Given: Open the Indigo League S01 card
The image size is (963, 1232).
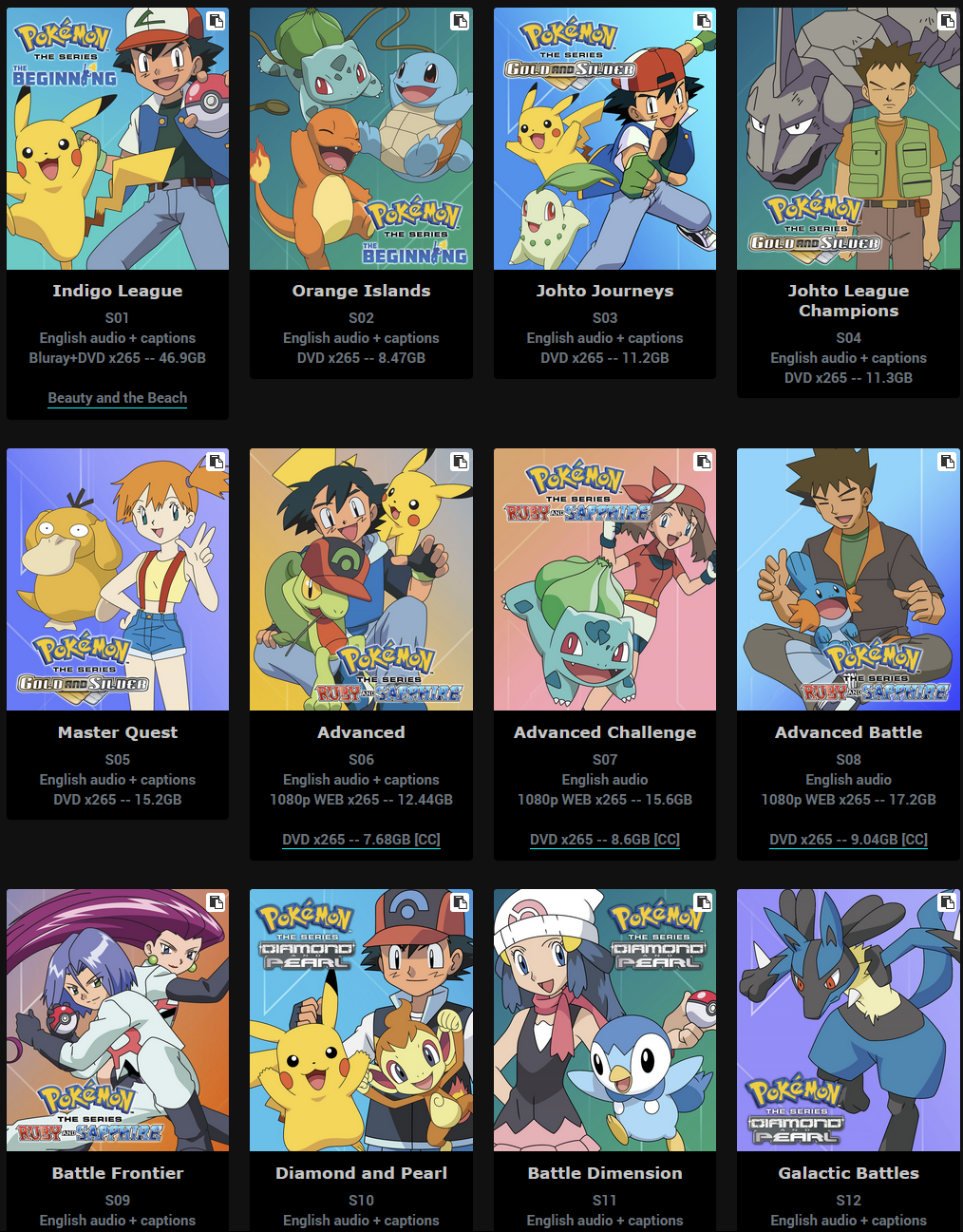Looking at the screenshot, I should [x=117, y=291].
